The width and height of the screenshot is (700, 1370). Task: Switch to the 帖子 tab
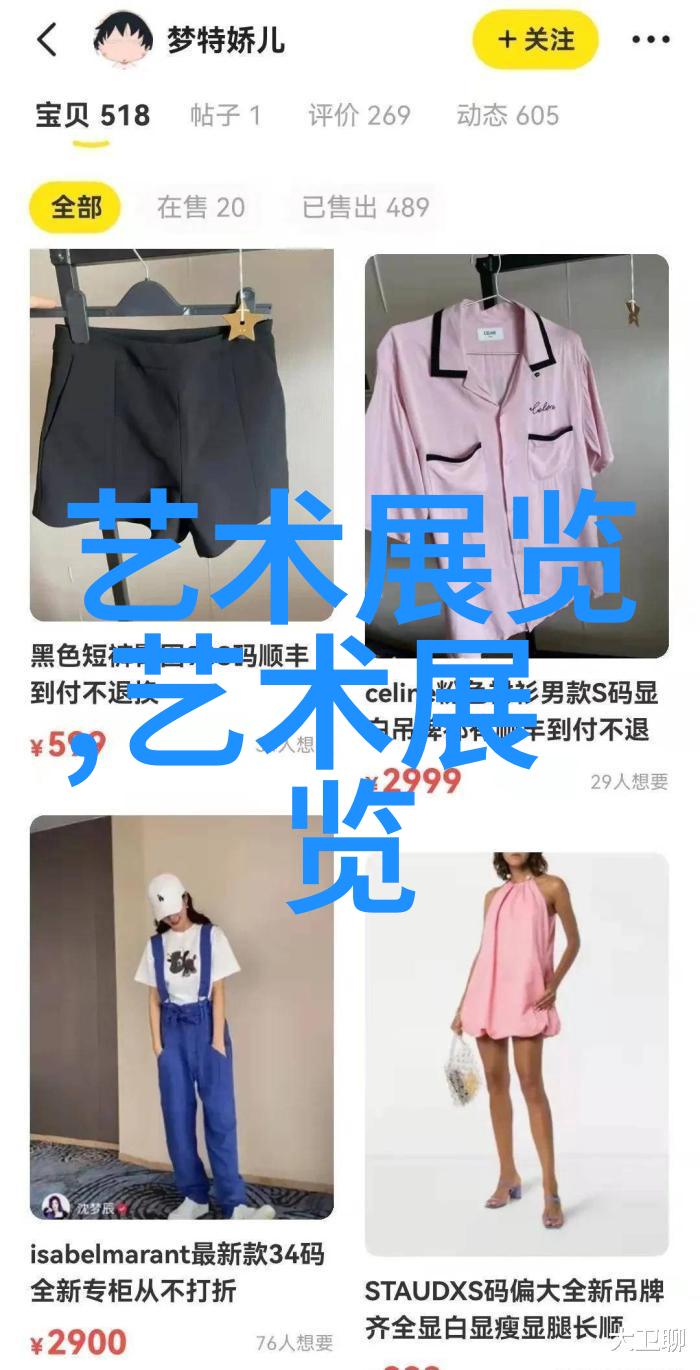pyautogui.click(x=225, y=116)
